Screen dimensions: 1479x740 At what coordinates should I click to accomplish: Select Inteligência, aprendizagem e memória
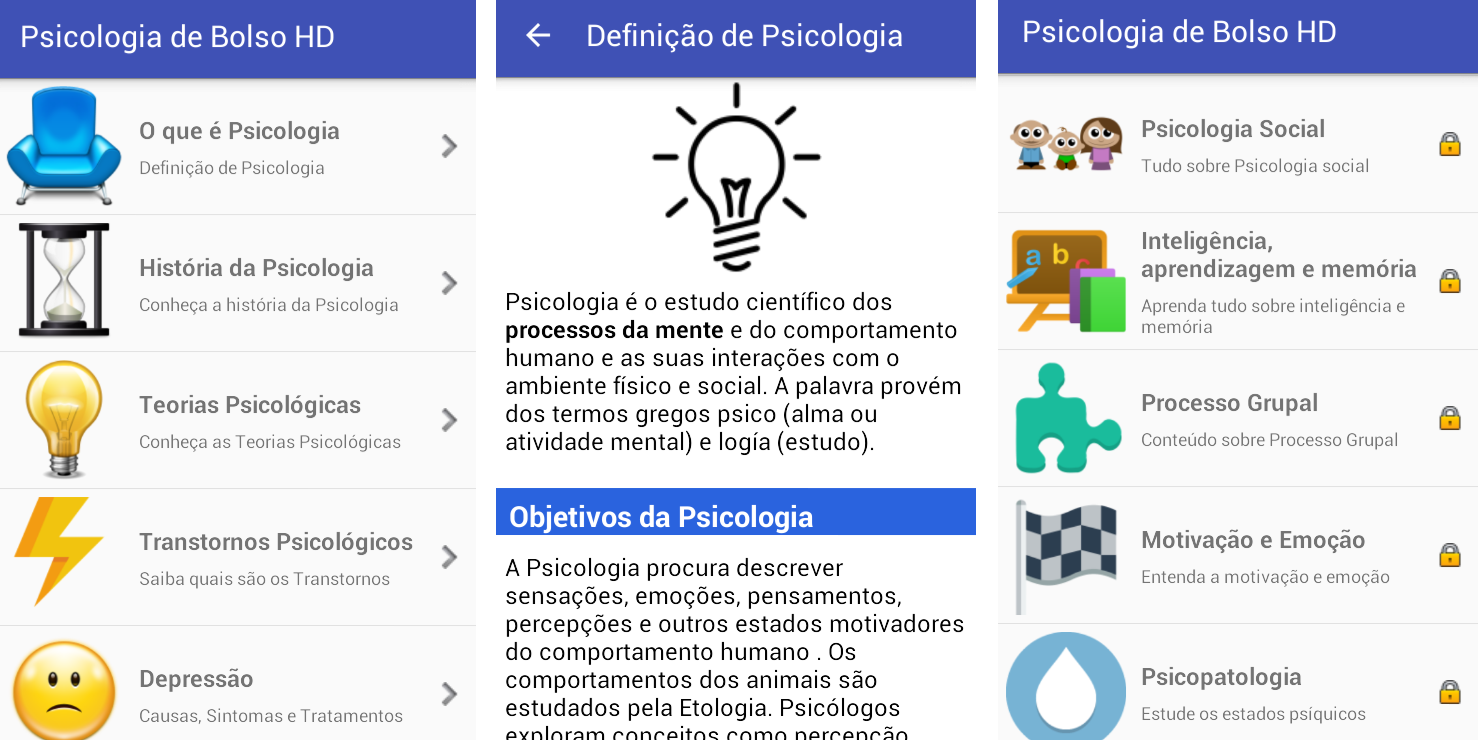[1238, 282]
